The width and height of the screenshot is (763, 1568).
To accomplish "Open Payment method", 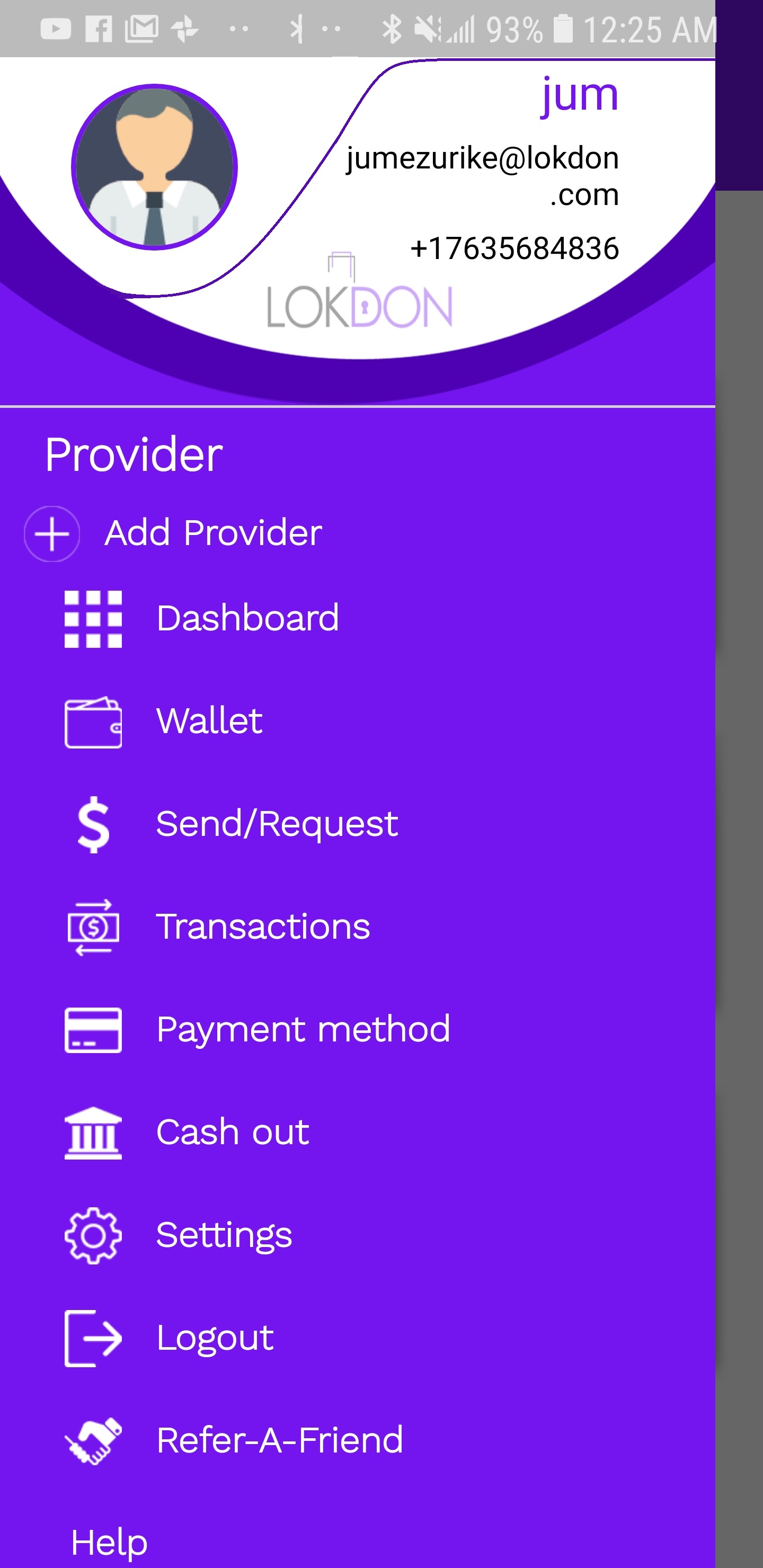I will pyautogui.click(x=303, y=1029).
